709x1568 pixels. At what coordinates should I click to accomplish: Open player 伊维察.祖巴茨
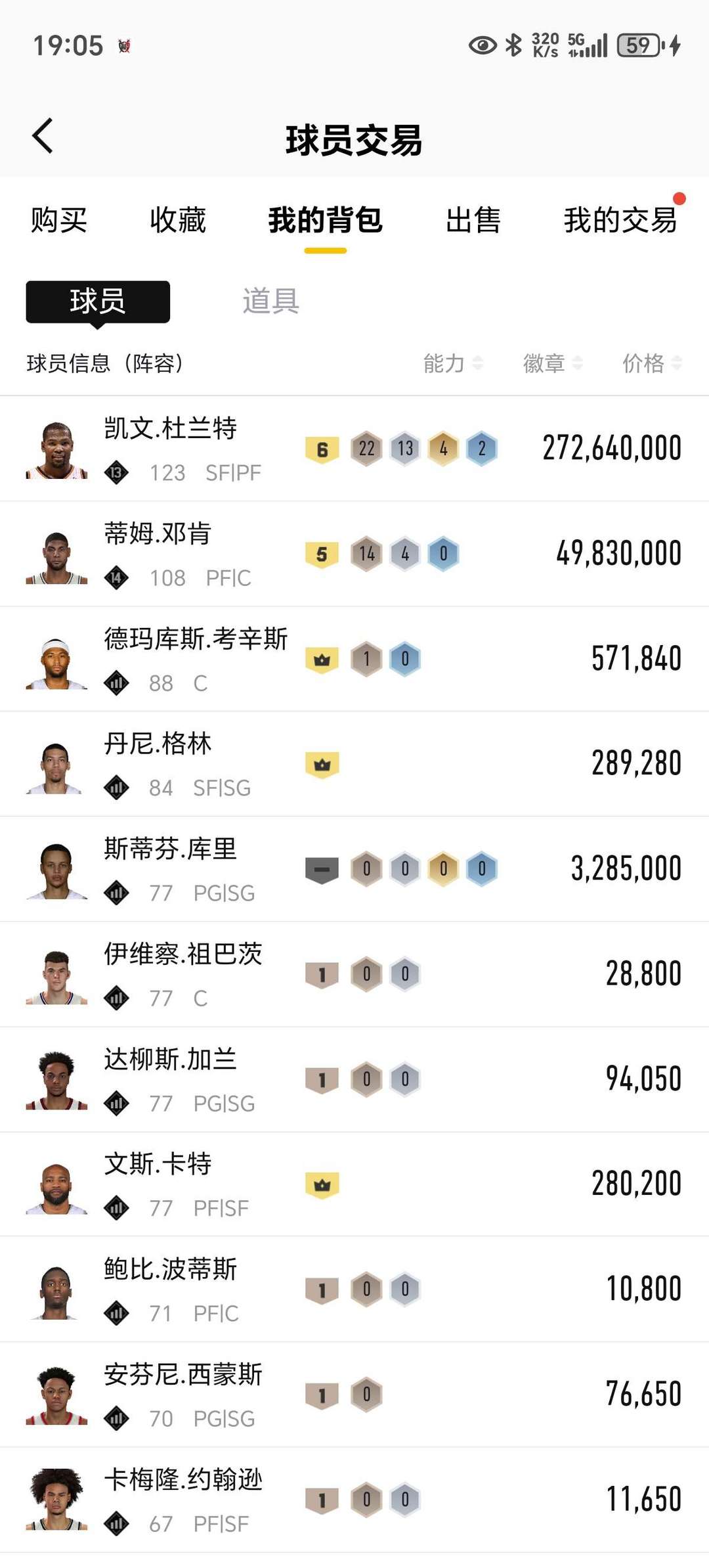(354, 974)
